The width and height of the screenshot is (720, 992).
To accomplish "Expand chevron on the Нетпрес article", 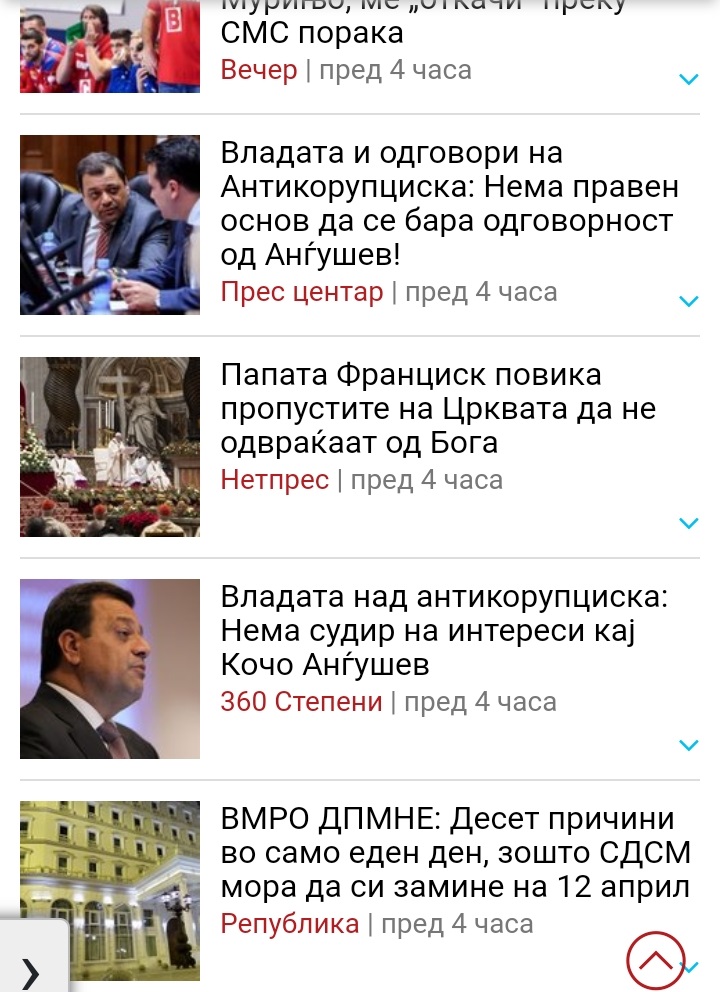I will tap(688, 523).
